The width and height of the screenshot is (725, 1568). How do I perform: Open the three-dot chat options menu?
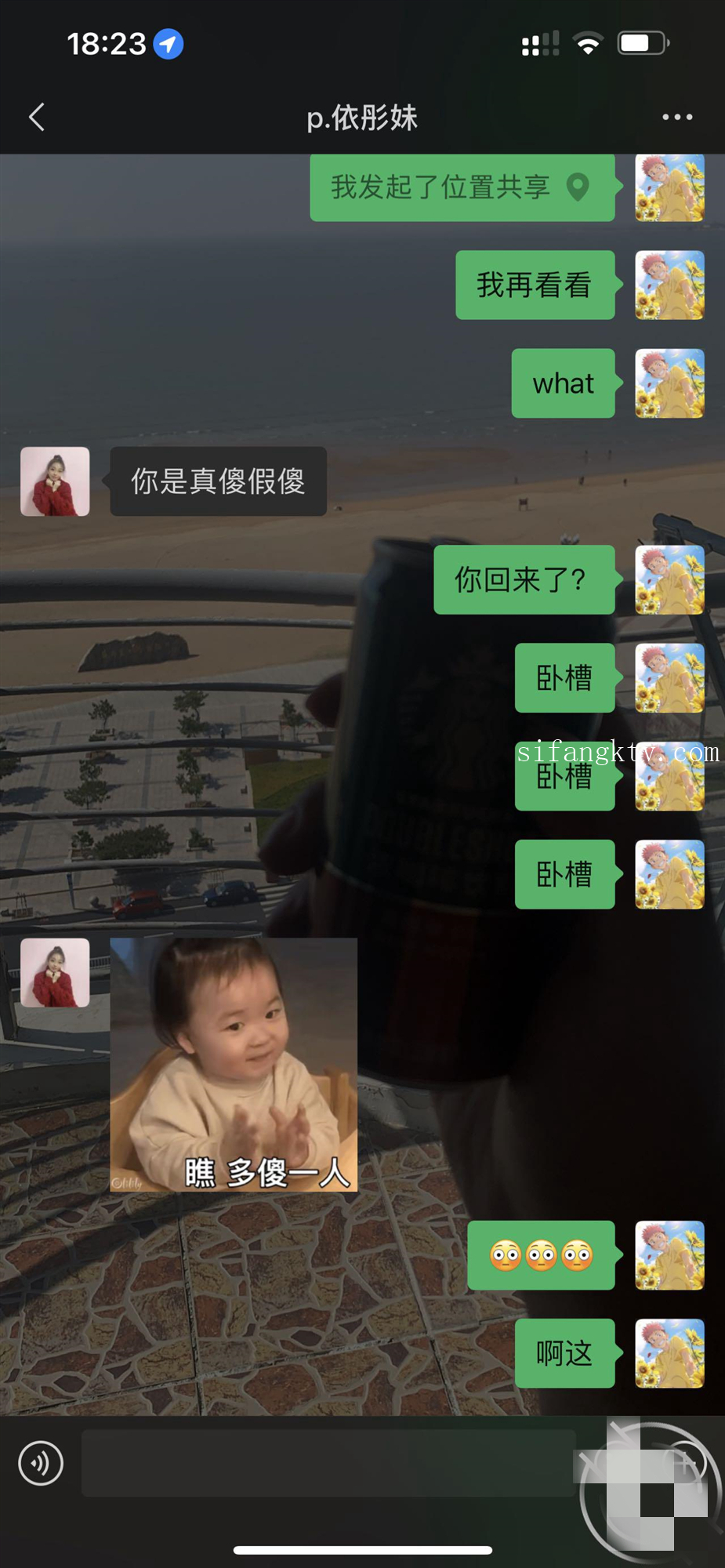click(x=676, y=117)
